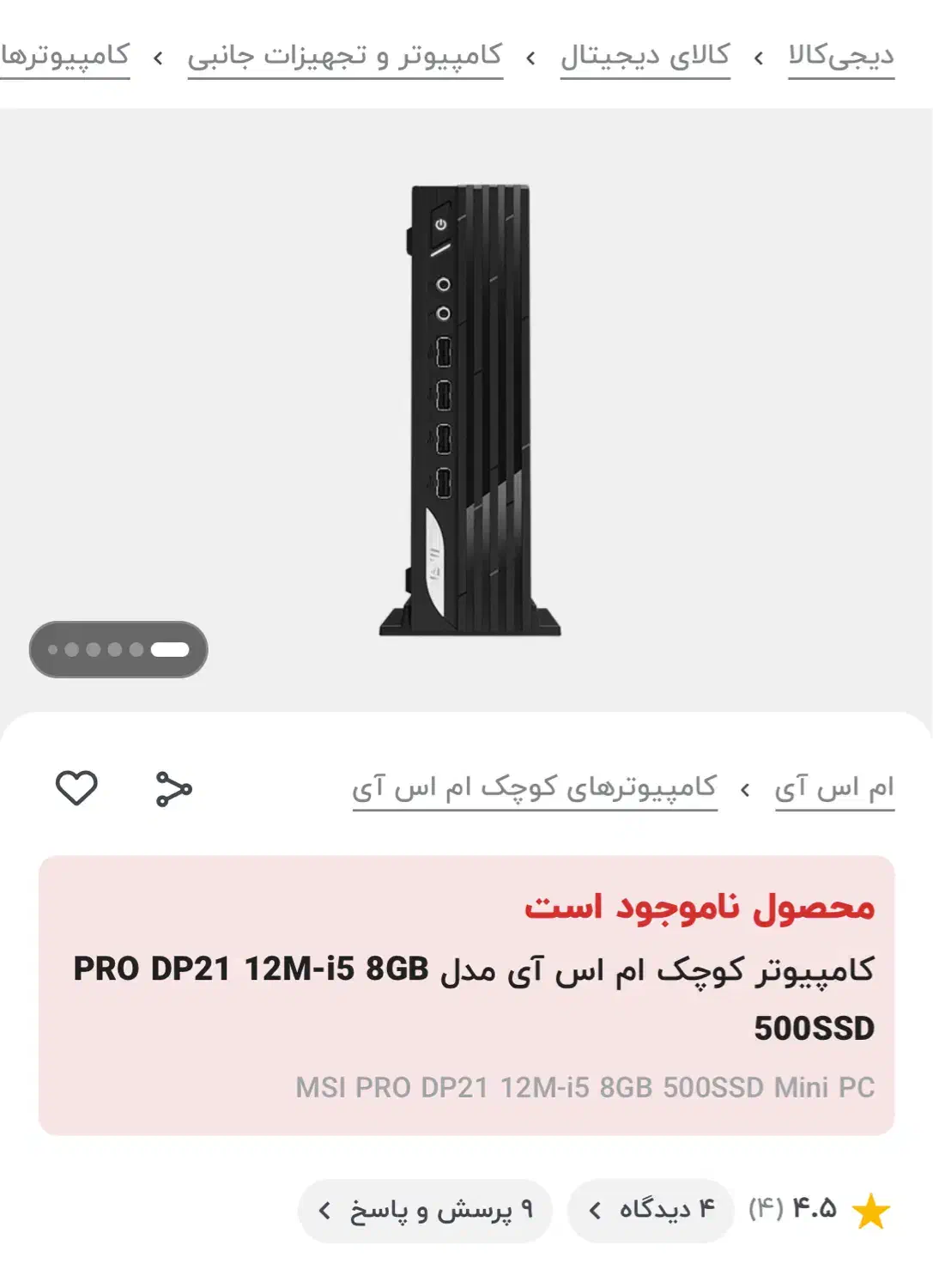The image size is (933, 1288).
Task: Open the کامپیوترها breadcrumb link
Action: pos(65,56)
